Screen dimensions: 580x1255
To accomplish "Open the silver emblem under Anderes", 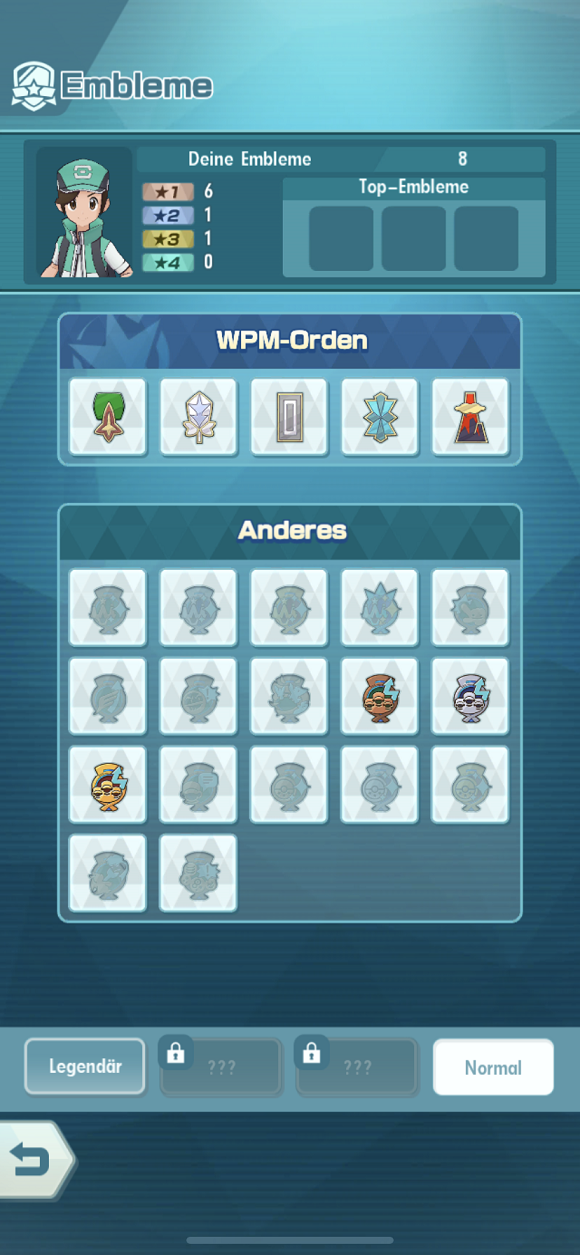I will pos(470,696).
